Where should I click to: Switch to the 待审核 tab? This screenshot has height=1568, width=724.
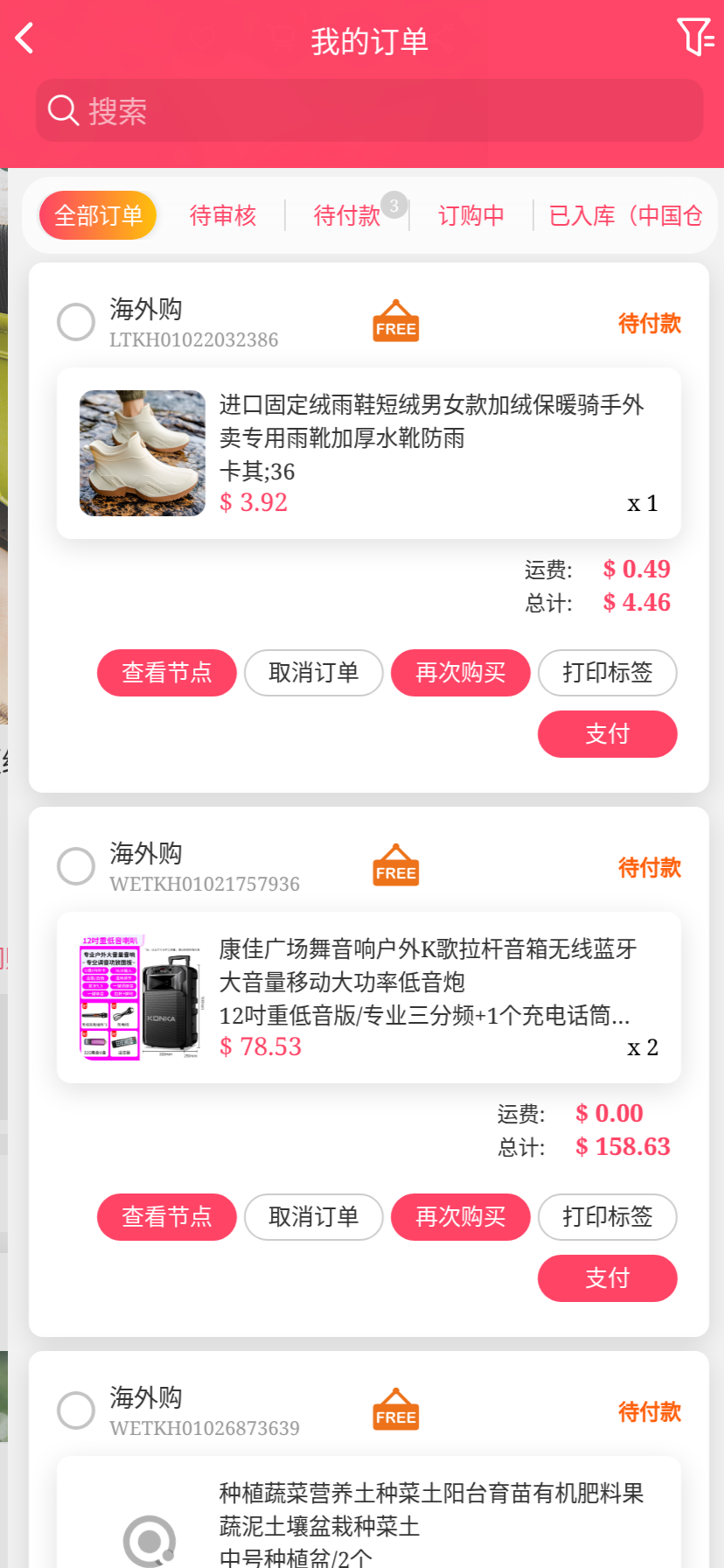tap(223, 215)
